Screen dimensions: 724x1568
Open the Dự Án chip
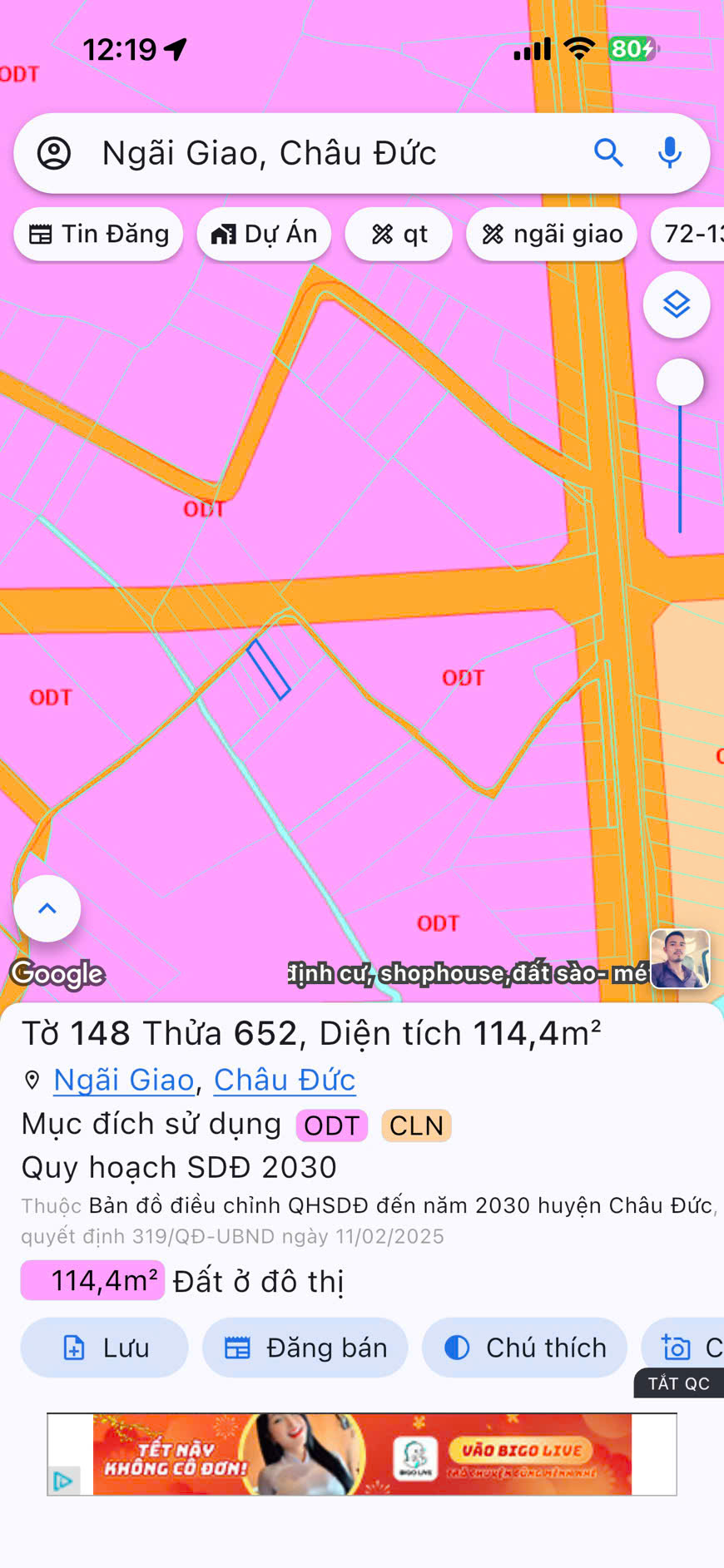pyautogui.click(x=264, y=235)
